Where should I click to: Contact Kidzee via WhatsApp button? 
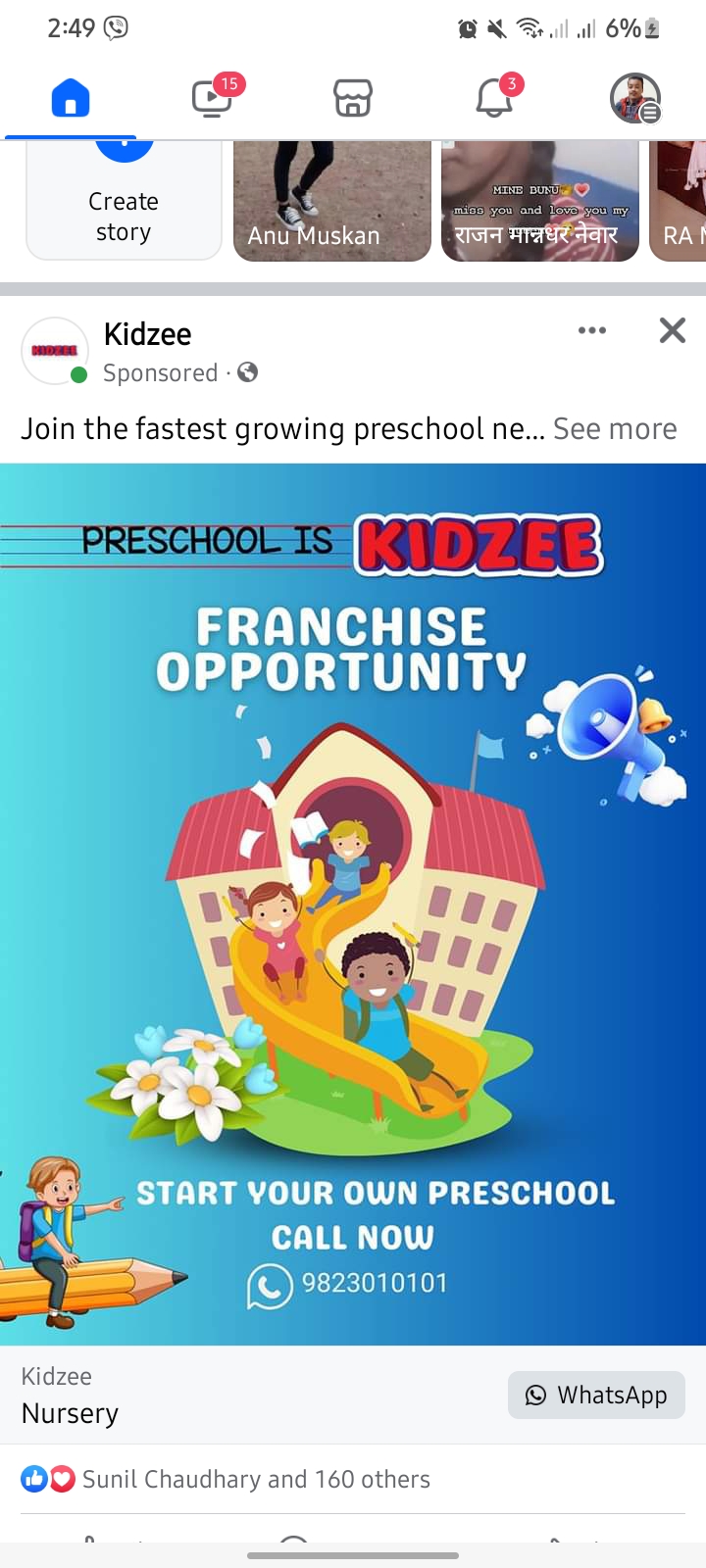click(x=596, y=1396)
